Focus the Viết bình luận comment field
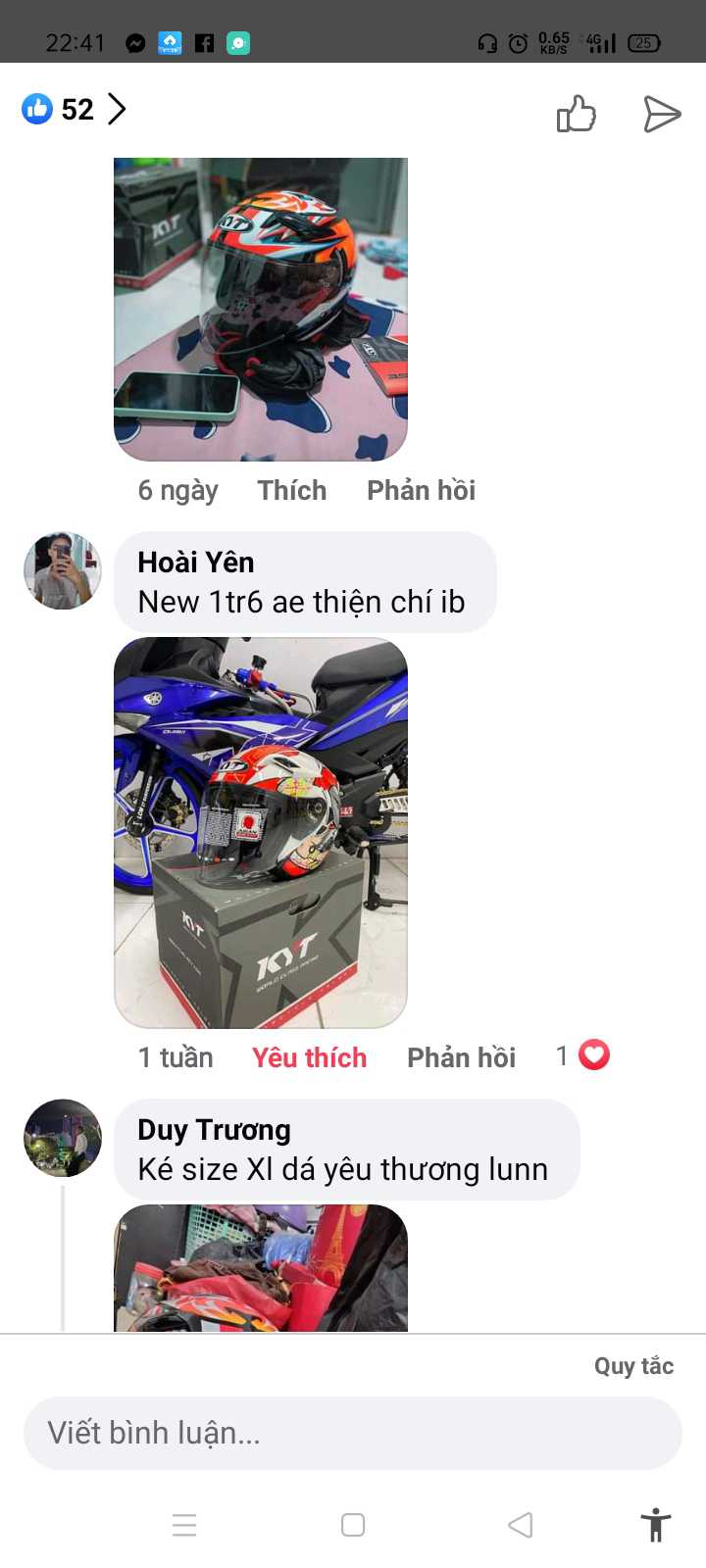 [x=353, y=1433]
